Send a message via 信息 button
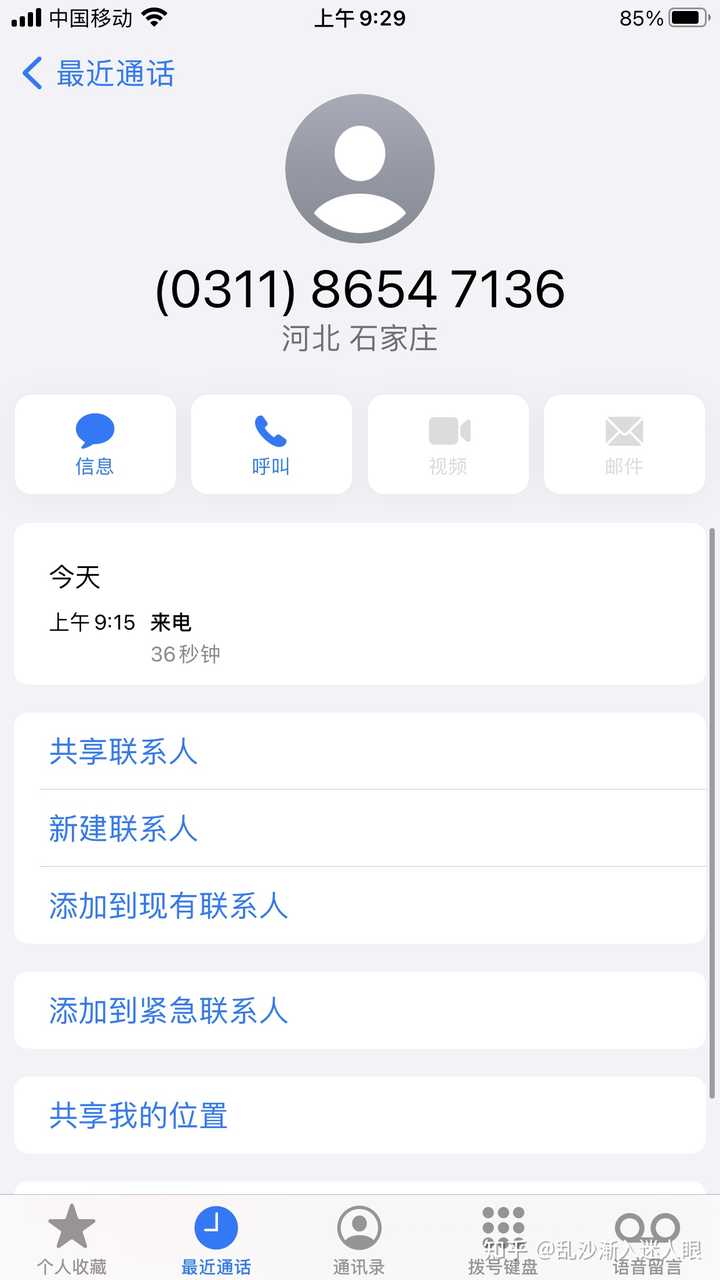This screenshot has width=720, height=1280. pyautogui.click(x=95, y=444)
